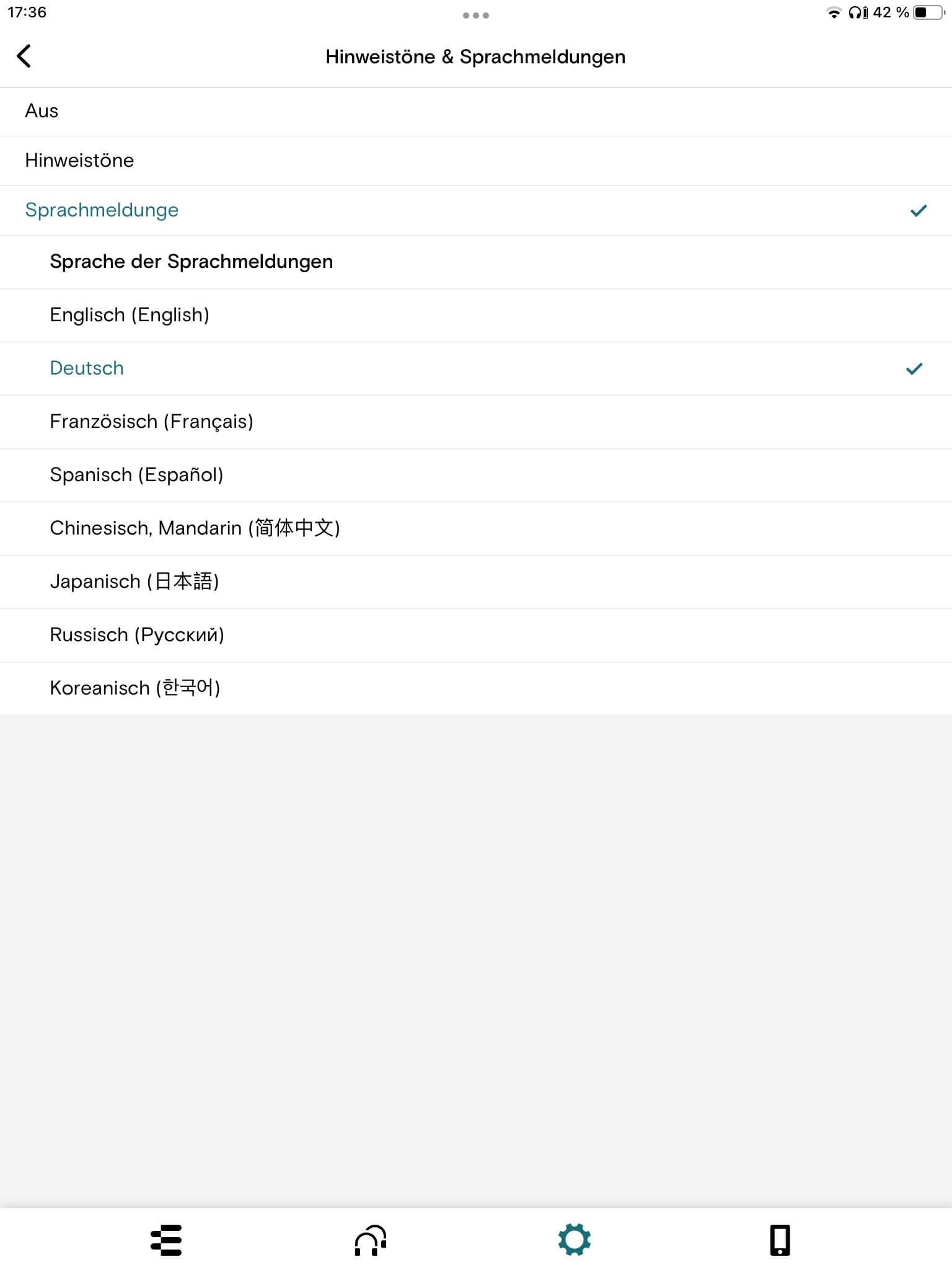
Task: Open the equalizer list tab
Action: tap(166, 1240)
